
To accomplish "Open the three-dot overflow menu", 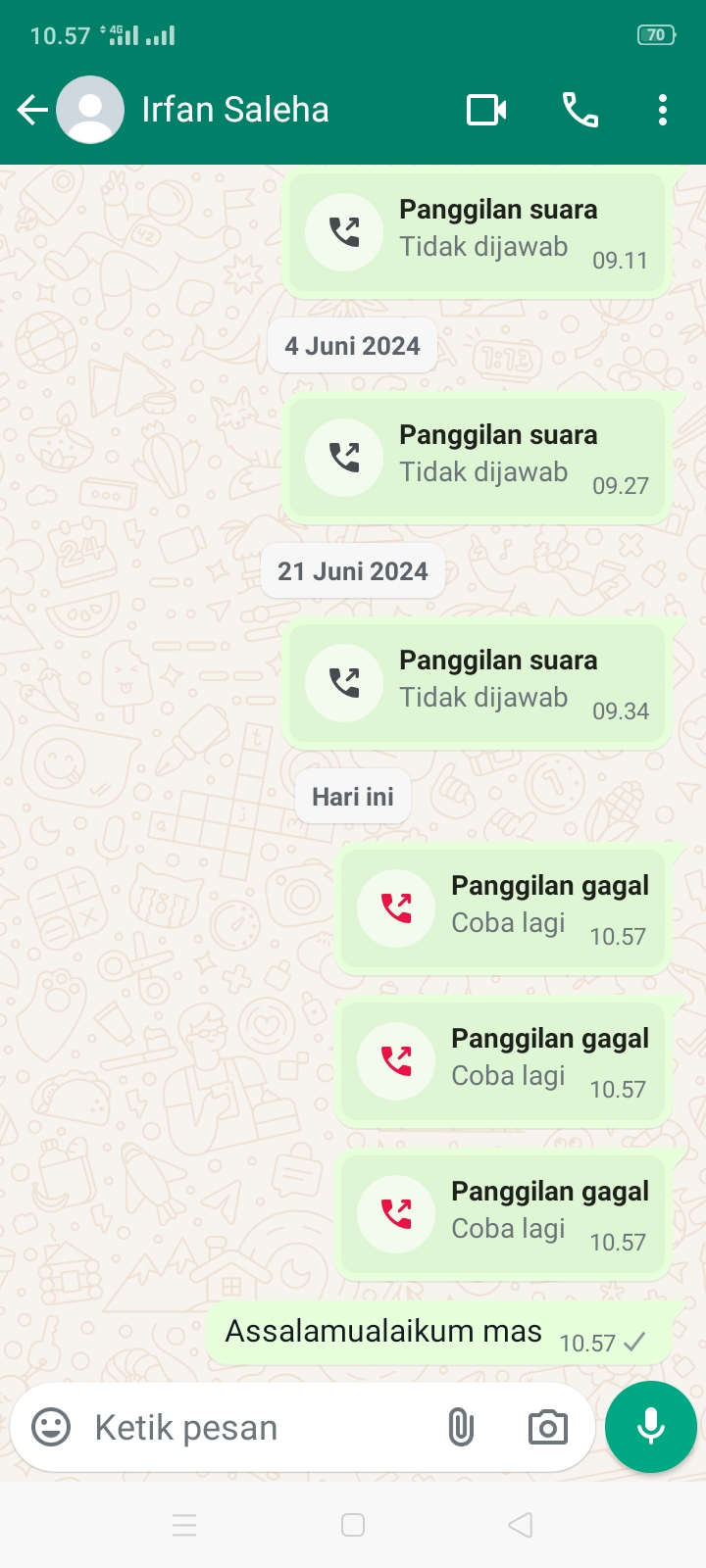I will [663, 110].
